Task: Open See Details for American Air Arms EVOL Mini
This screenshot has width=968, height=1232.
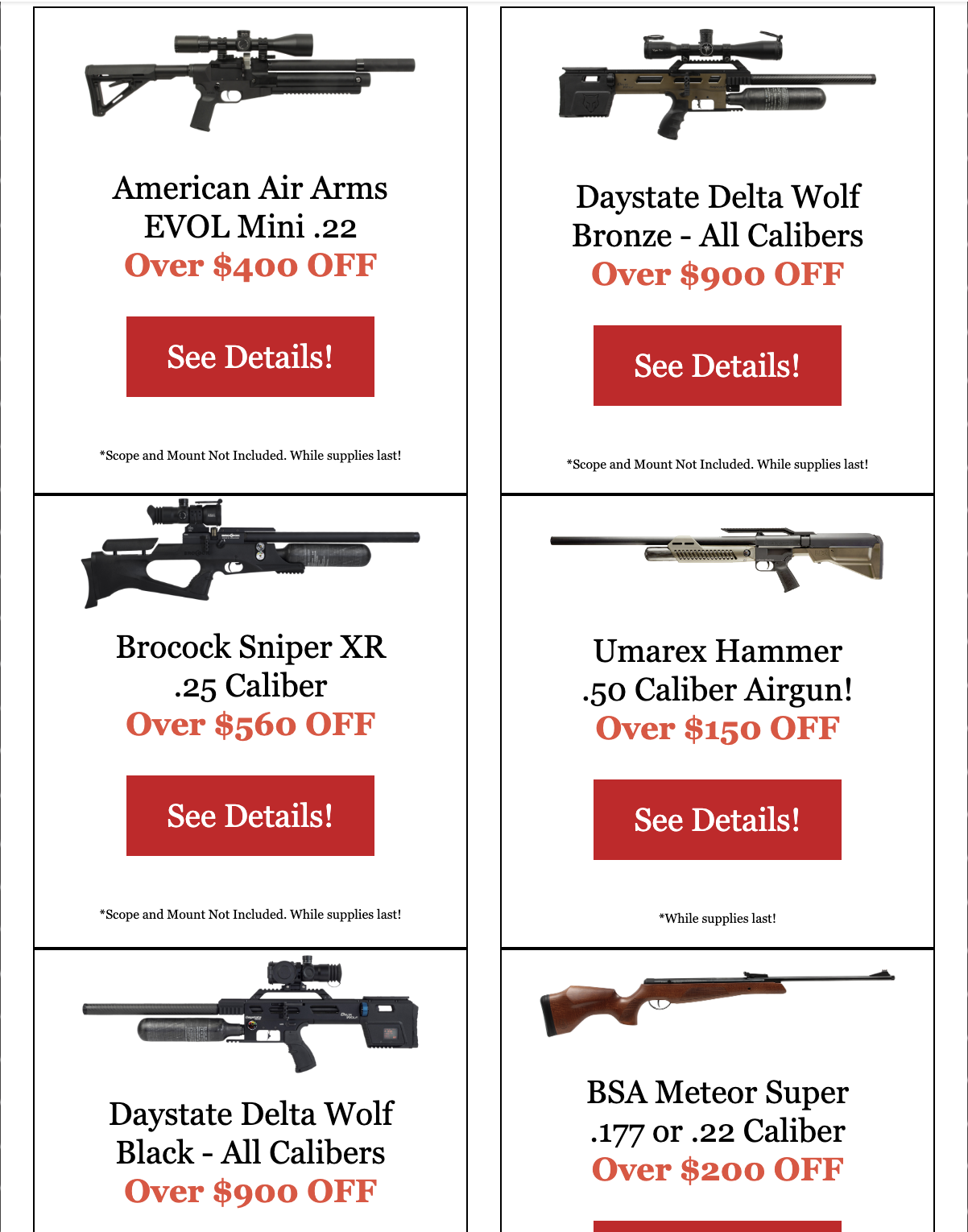Action: coord(250,357)
